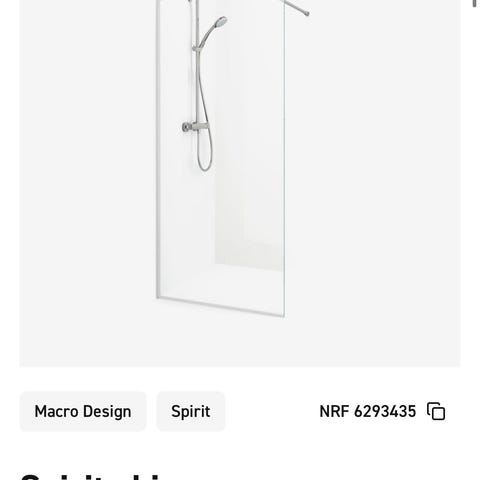This screenshot has height=480, width=480.
Task: Open the shower wall product image
Action: (240, 183)
